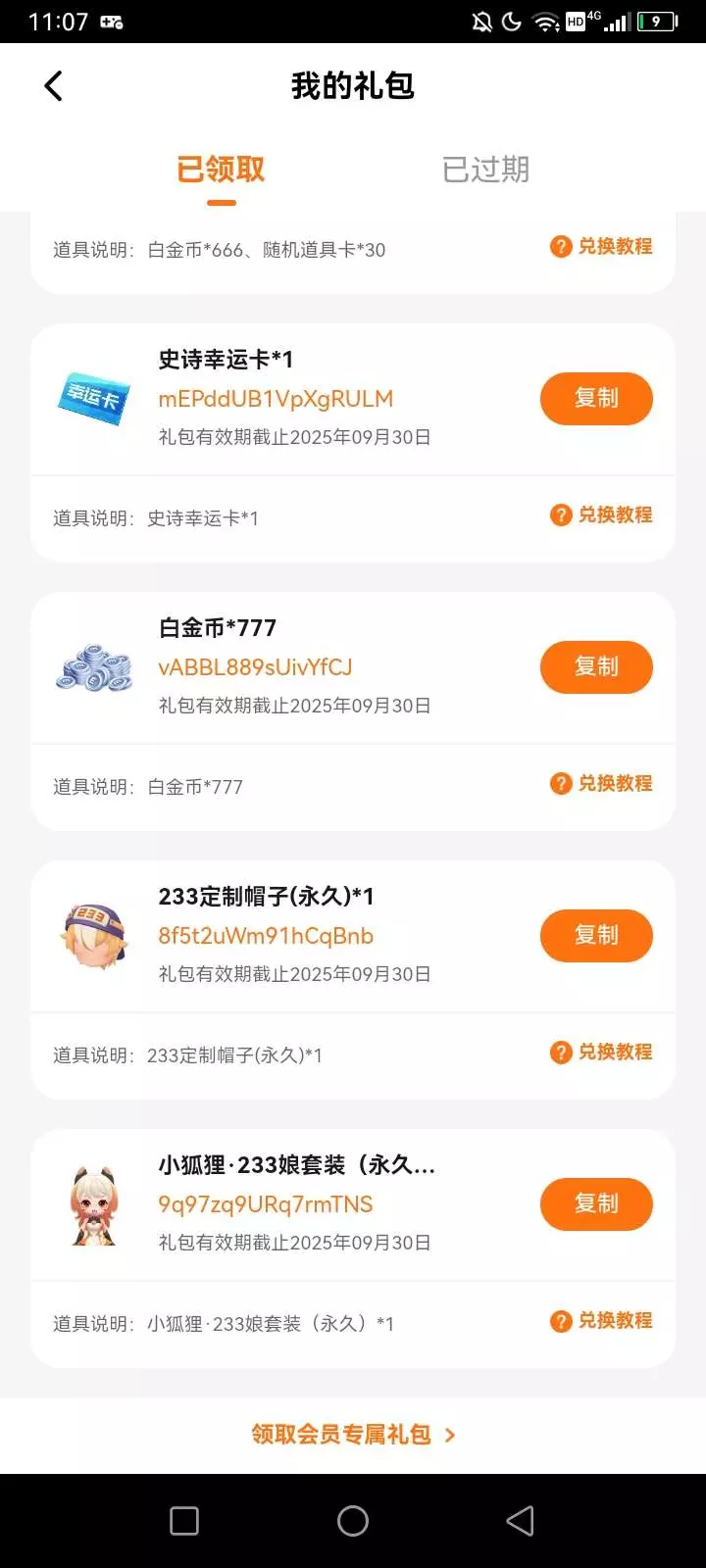This screenshot has height=1568, width=706.
Task: Switch to the 已过期 tab
Action: pos(485,170)
